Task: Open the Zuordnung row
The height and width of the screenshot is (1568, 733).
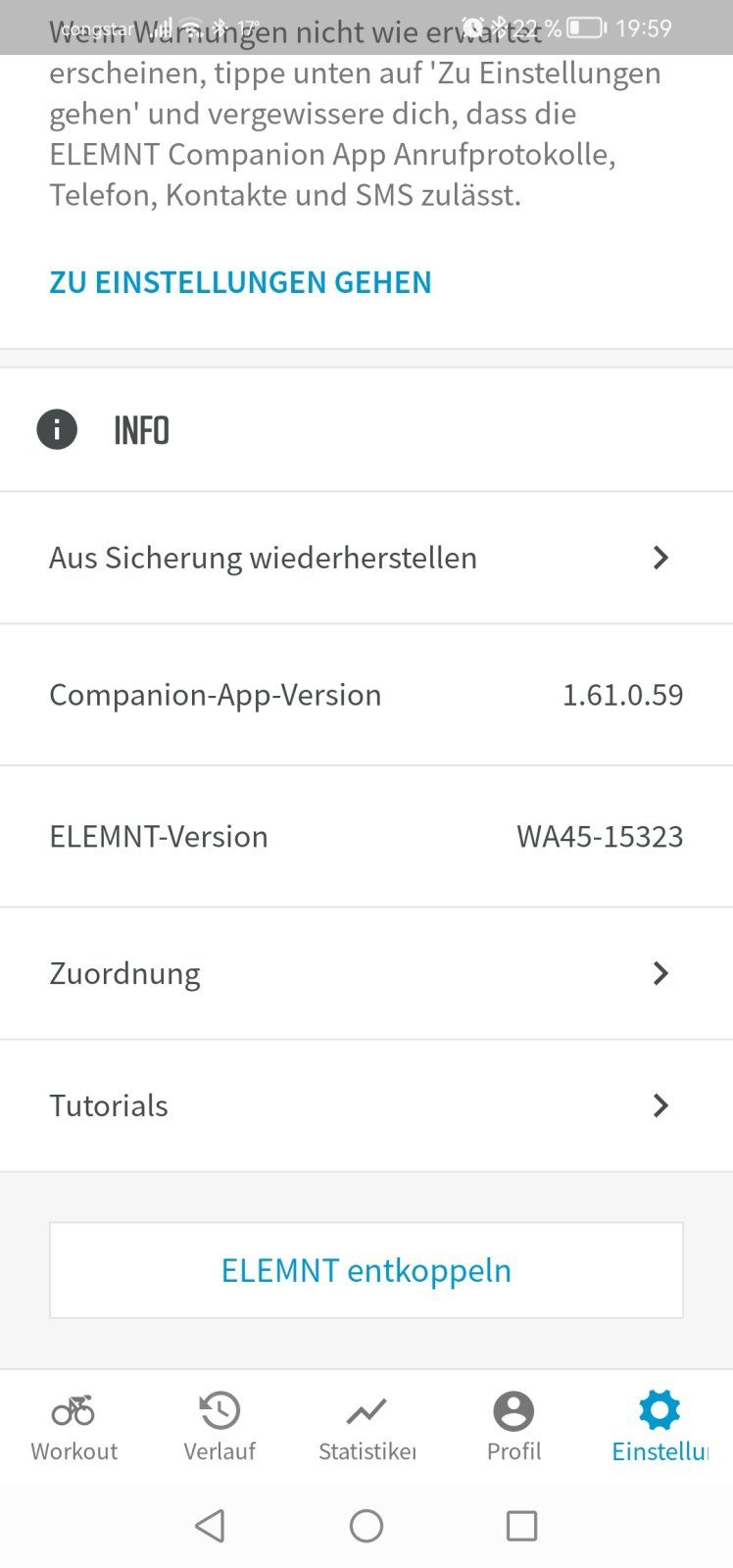Action: (366, 973)
